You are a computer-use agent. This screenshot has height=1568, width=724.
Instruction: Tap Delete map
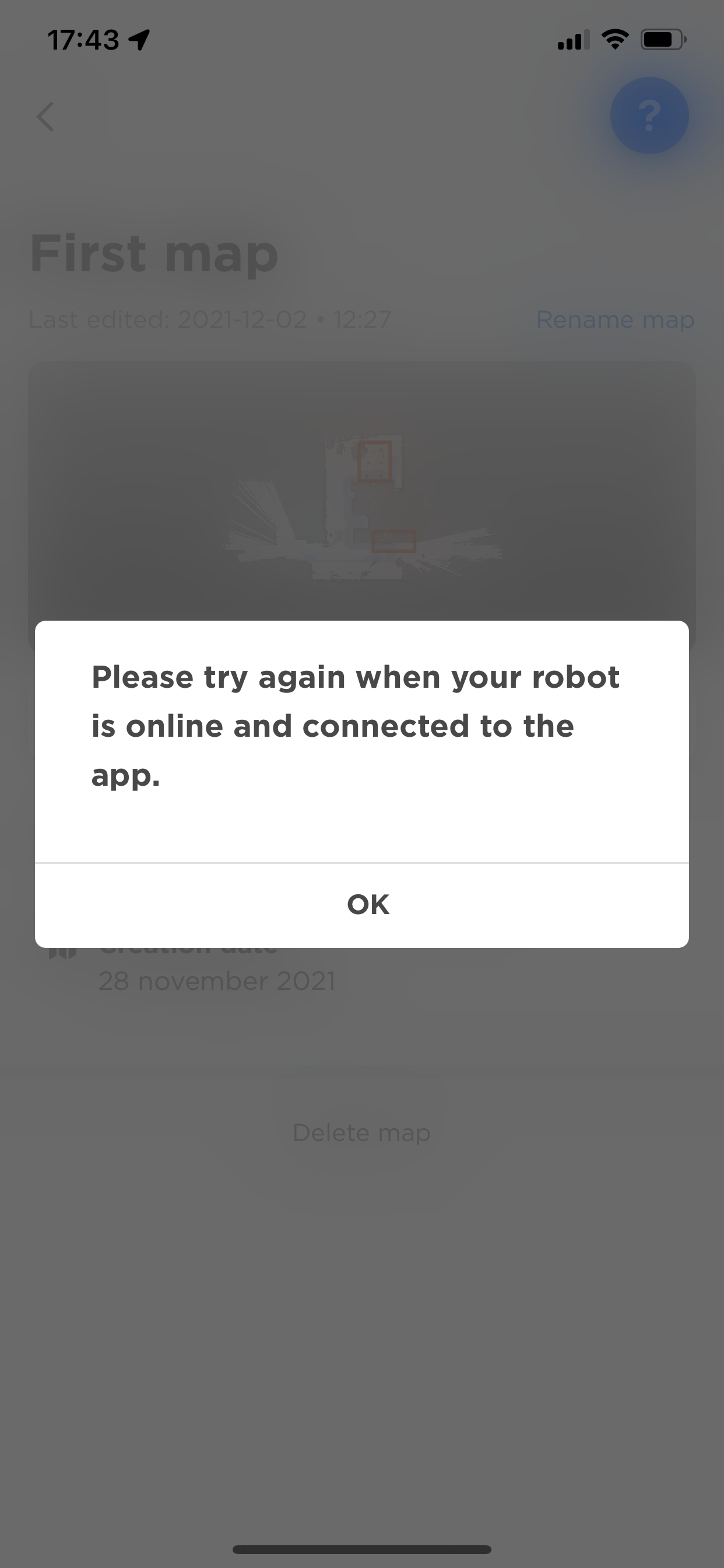coord(361,1133)
